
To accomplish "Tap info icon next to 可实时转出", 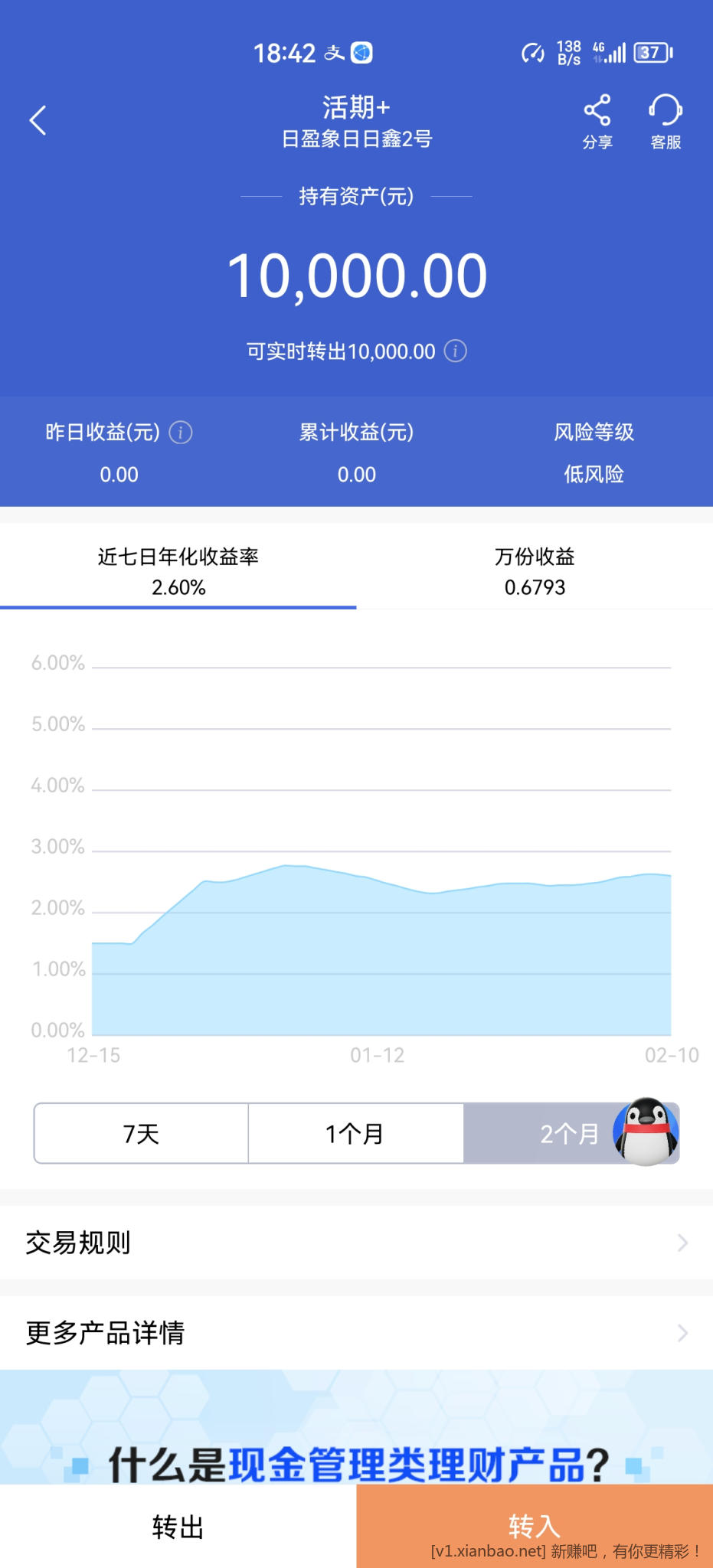I will coord(456,351).
